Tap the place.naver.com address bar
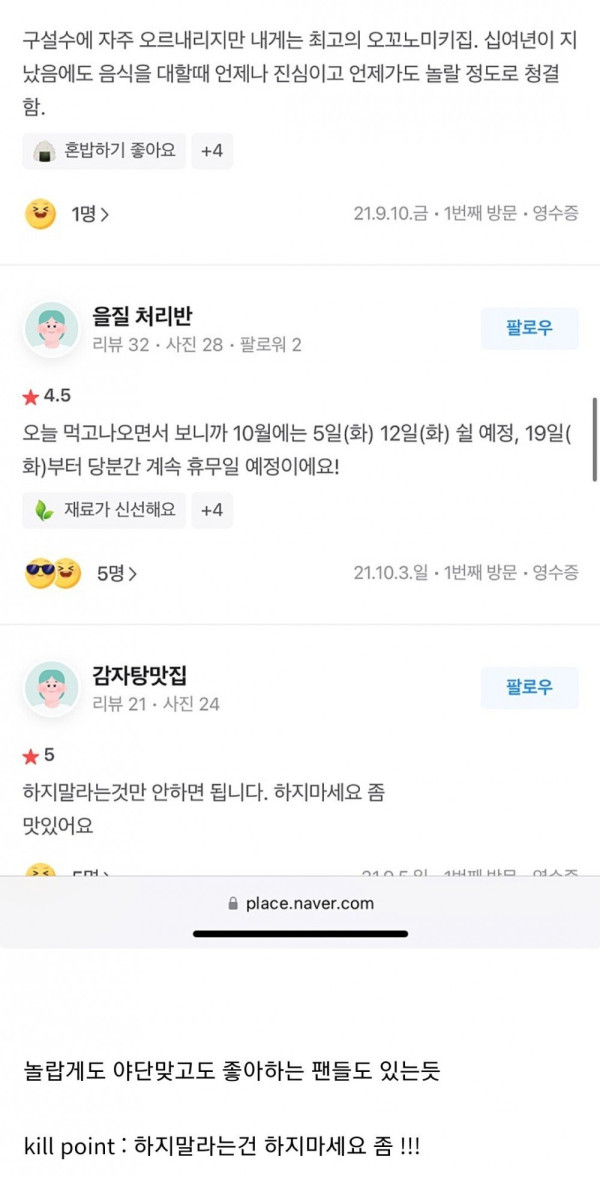 tap(300, 903)
